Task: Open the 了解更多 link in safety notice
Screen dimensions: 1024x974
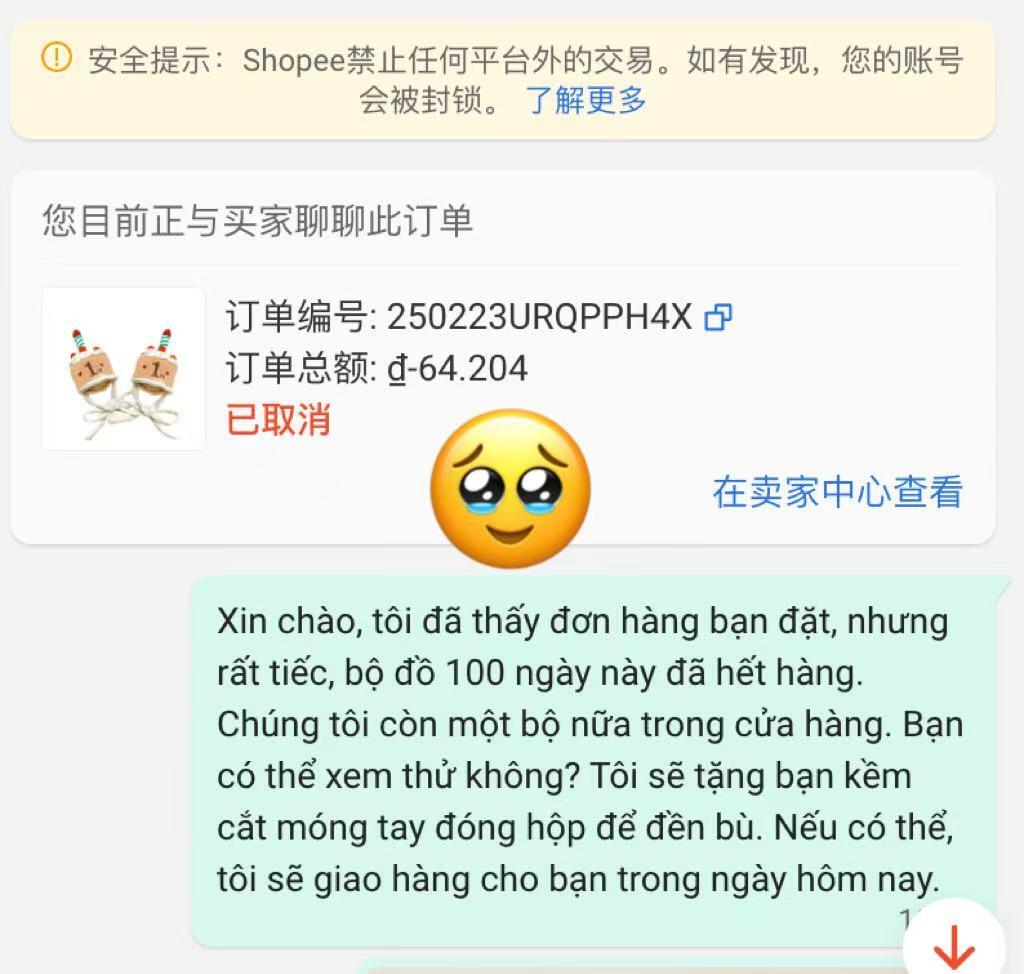Action: coord(586,100)
